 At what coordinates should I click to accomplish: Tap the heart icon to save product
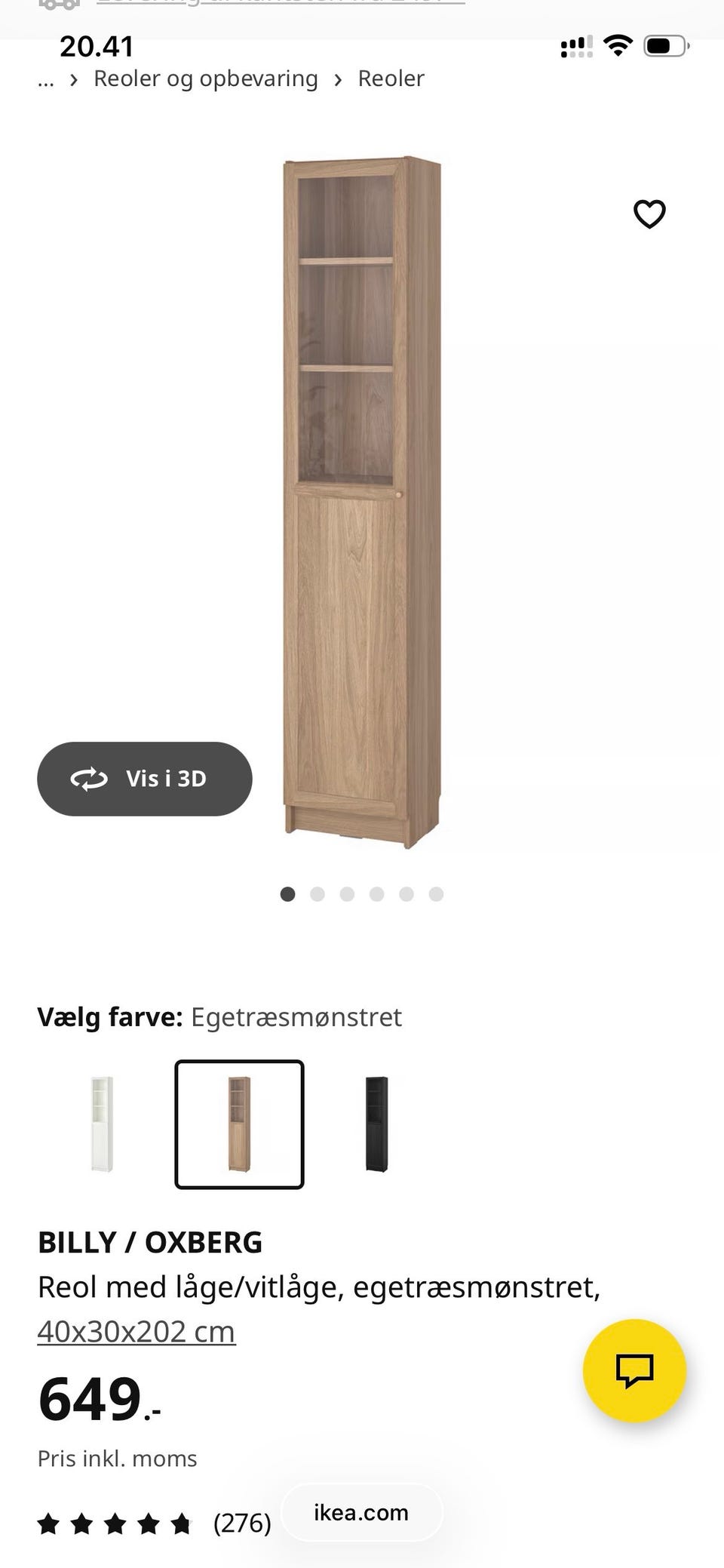(x=649, y=214)
